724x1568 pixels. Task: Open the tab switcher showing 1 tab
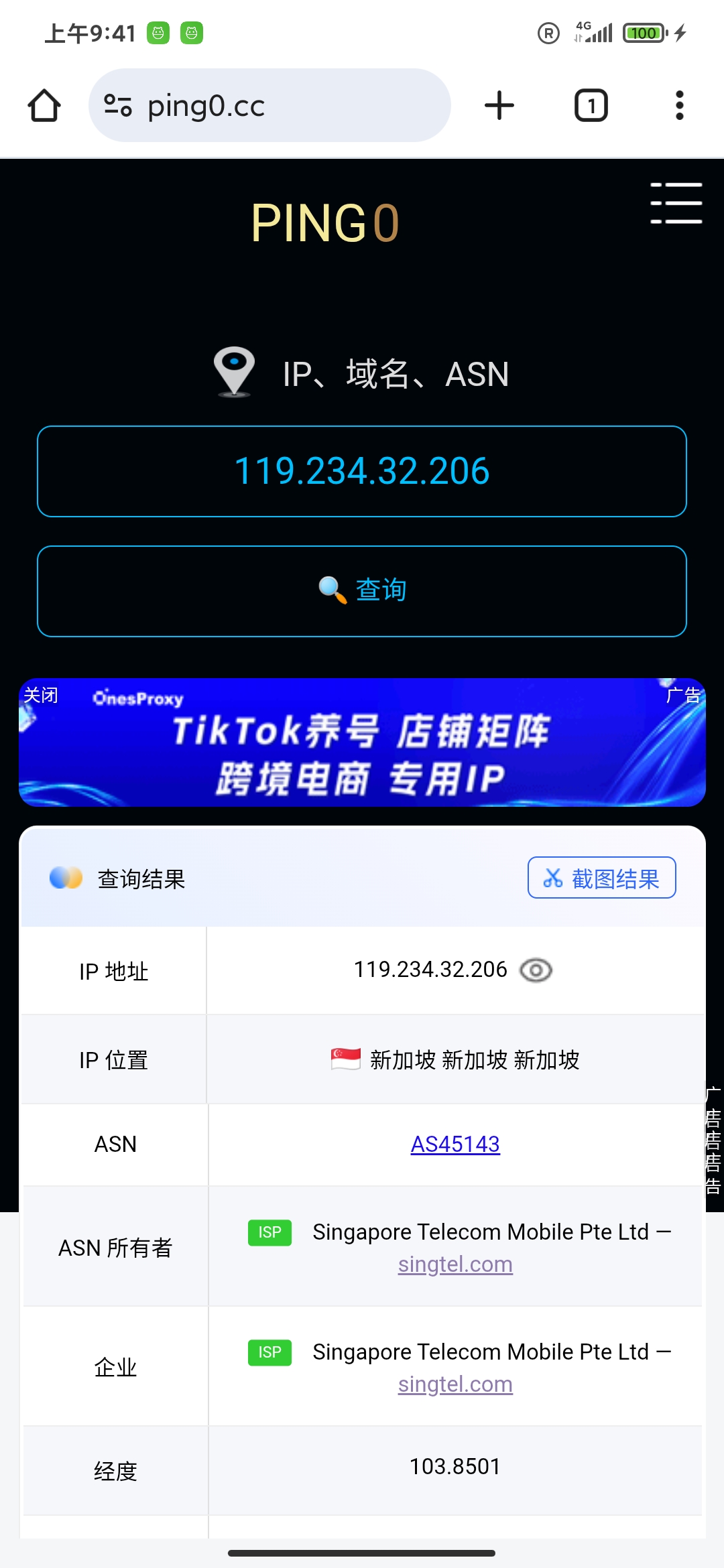click(x=591, y=105)
